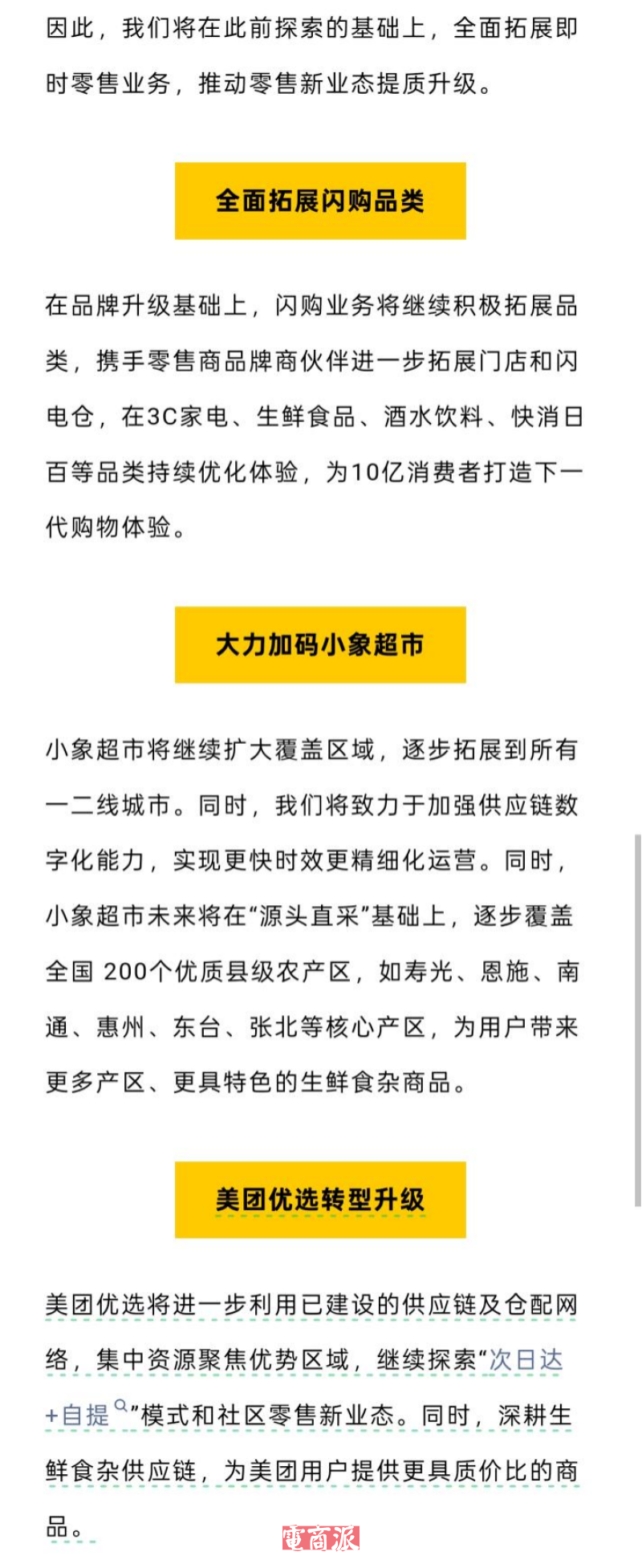
Task: Open the 次日达+自提 search link
Action: click(526, 1359)
